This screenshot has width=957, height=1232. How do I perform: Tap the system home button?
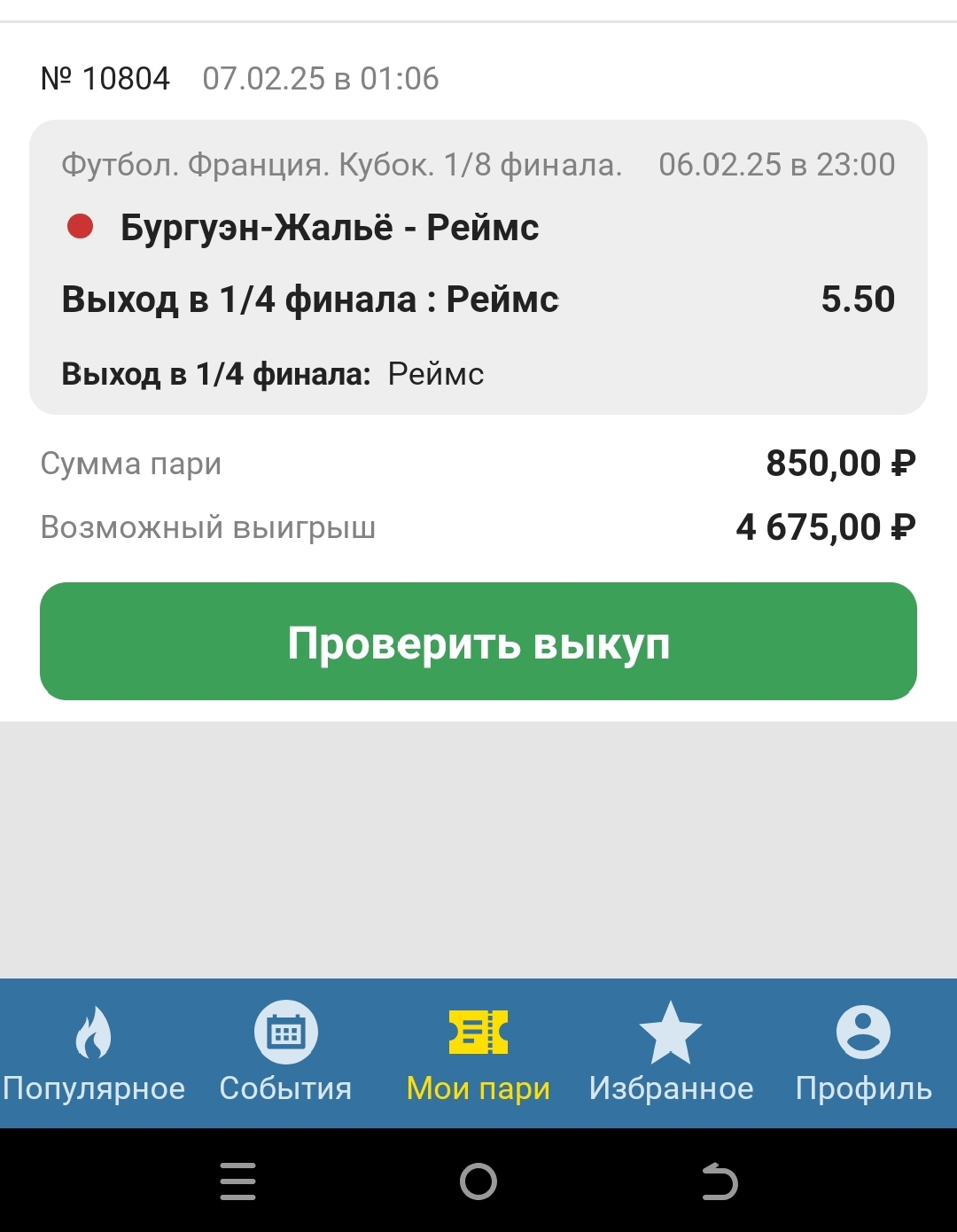[x=478, y=1181]
